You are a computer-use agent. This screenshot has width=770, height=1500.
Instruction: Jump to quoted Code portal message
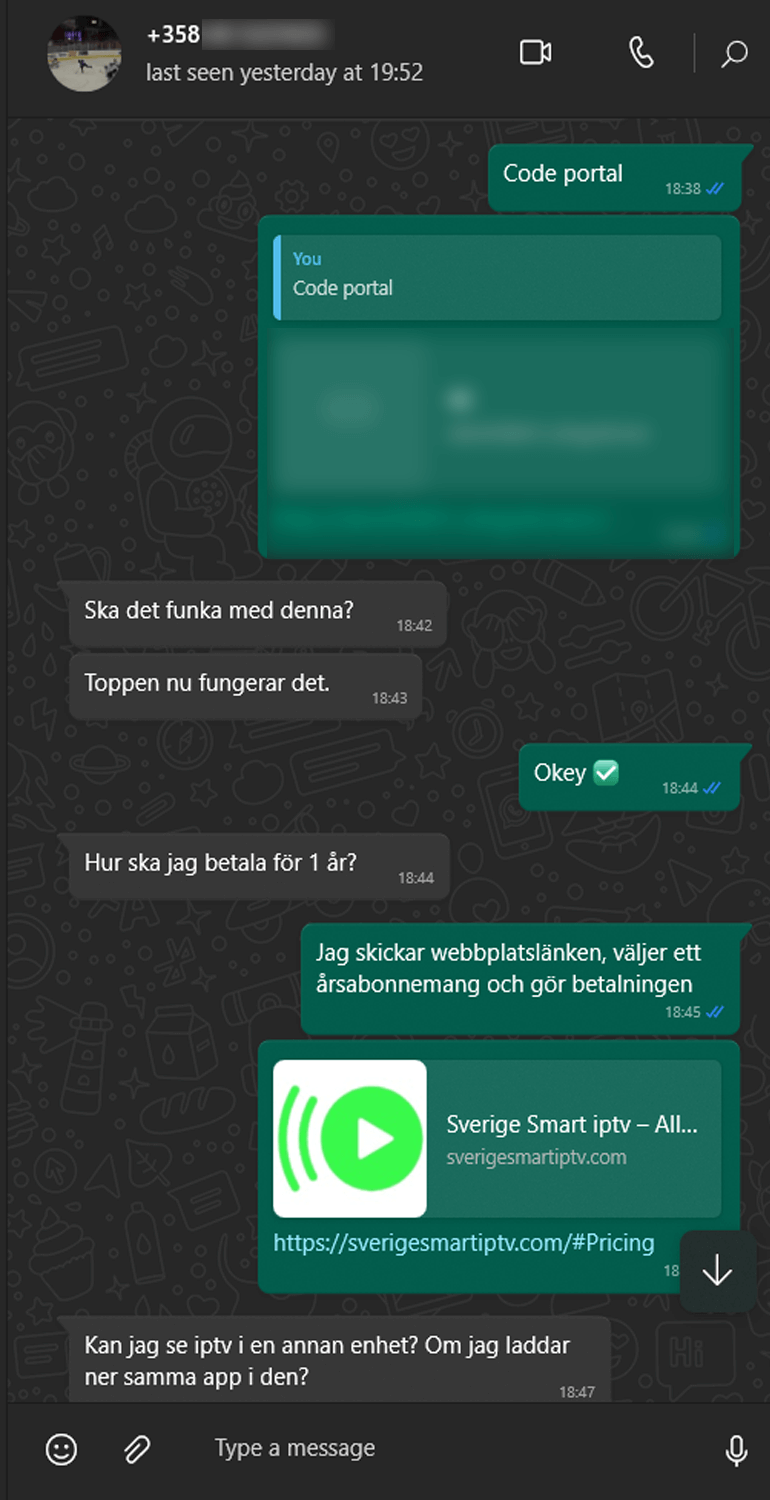point(497,277)
